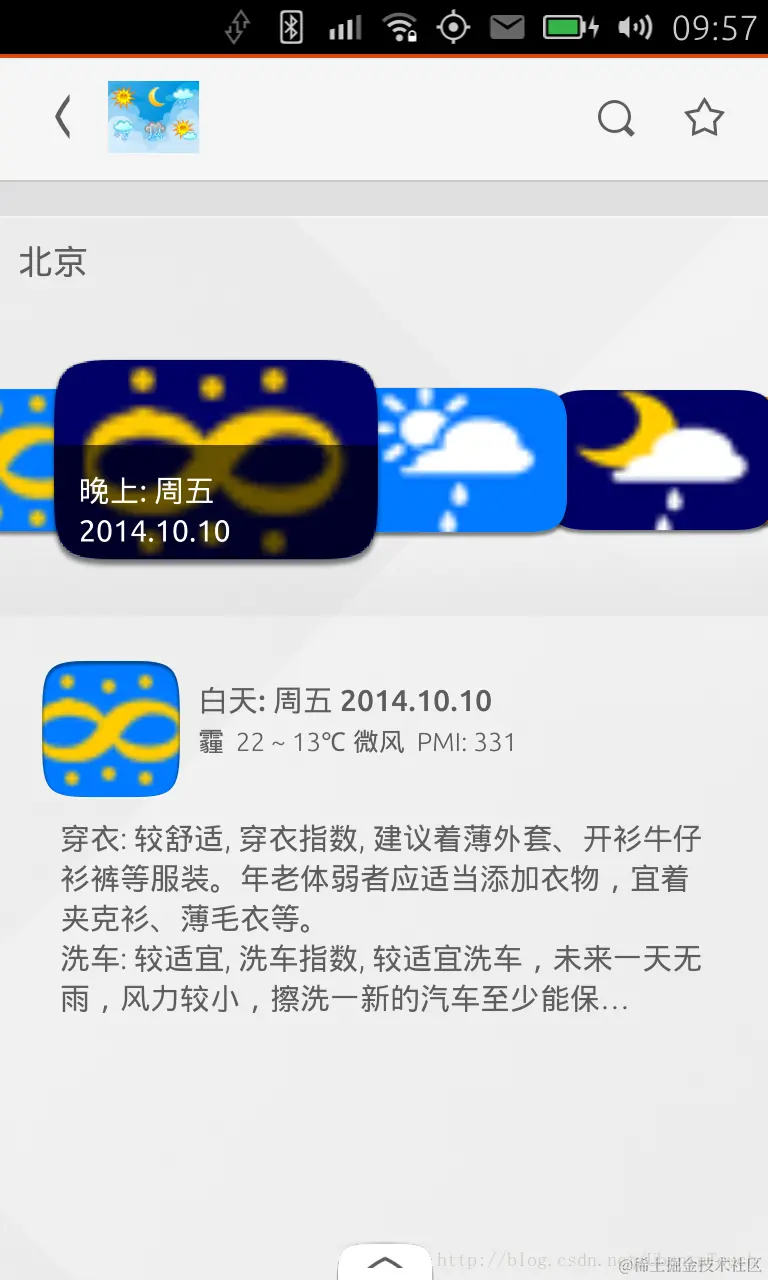This screenshot has width=768, height=1280.
Task: Tap the favorite star icon
Action: coord(704,119)
